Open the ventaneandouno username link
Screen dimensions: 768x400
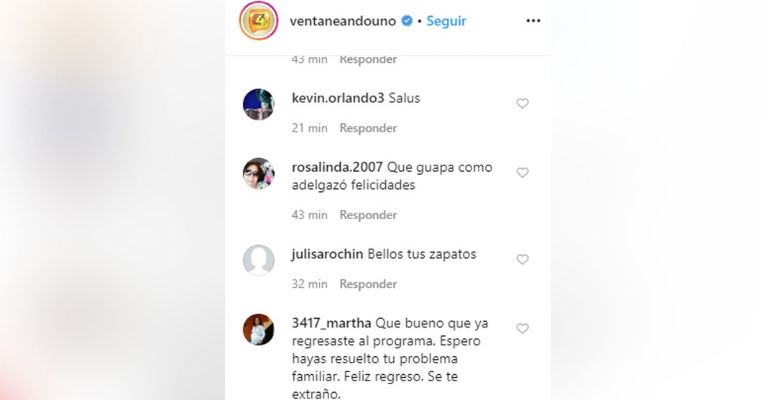pyautogui.click(x=345, y=20)
